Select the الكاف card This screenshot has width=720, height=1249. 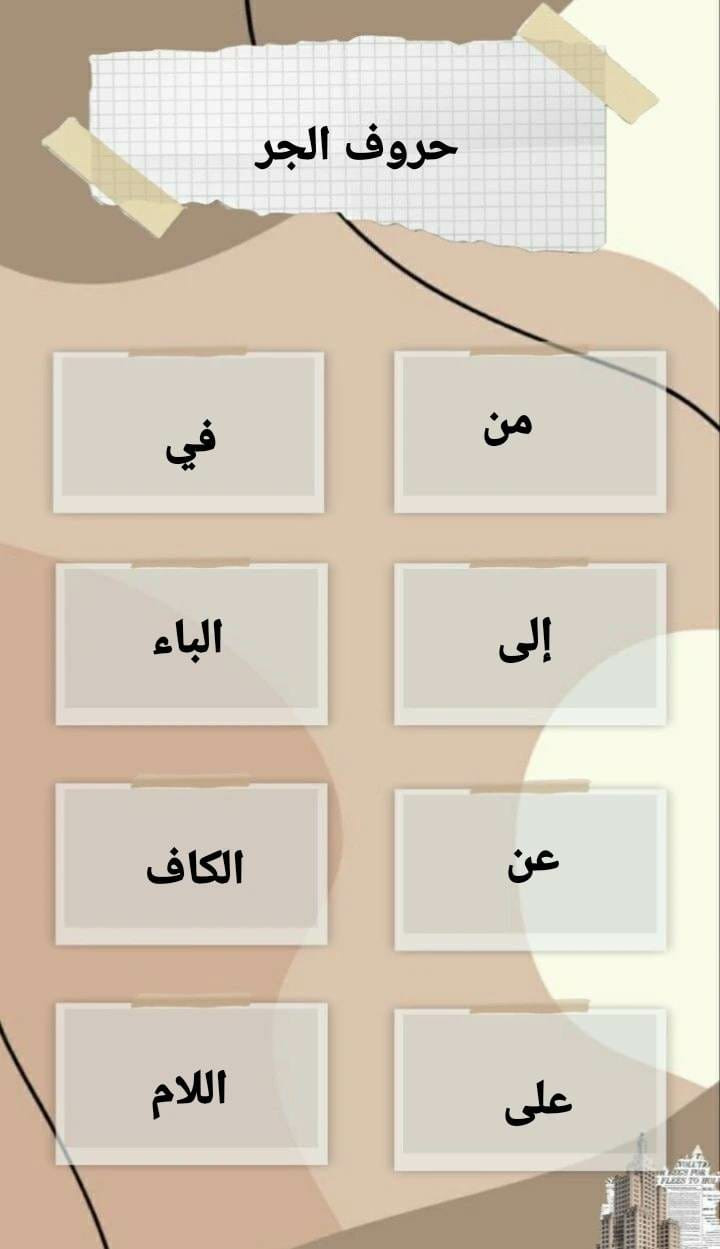click(191, 864)
